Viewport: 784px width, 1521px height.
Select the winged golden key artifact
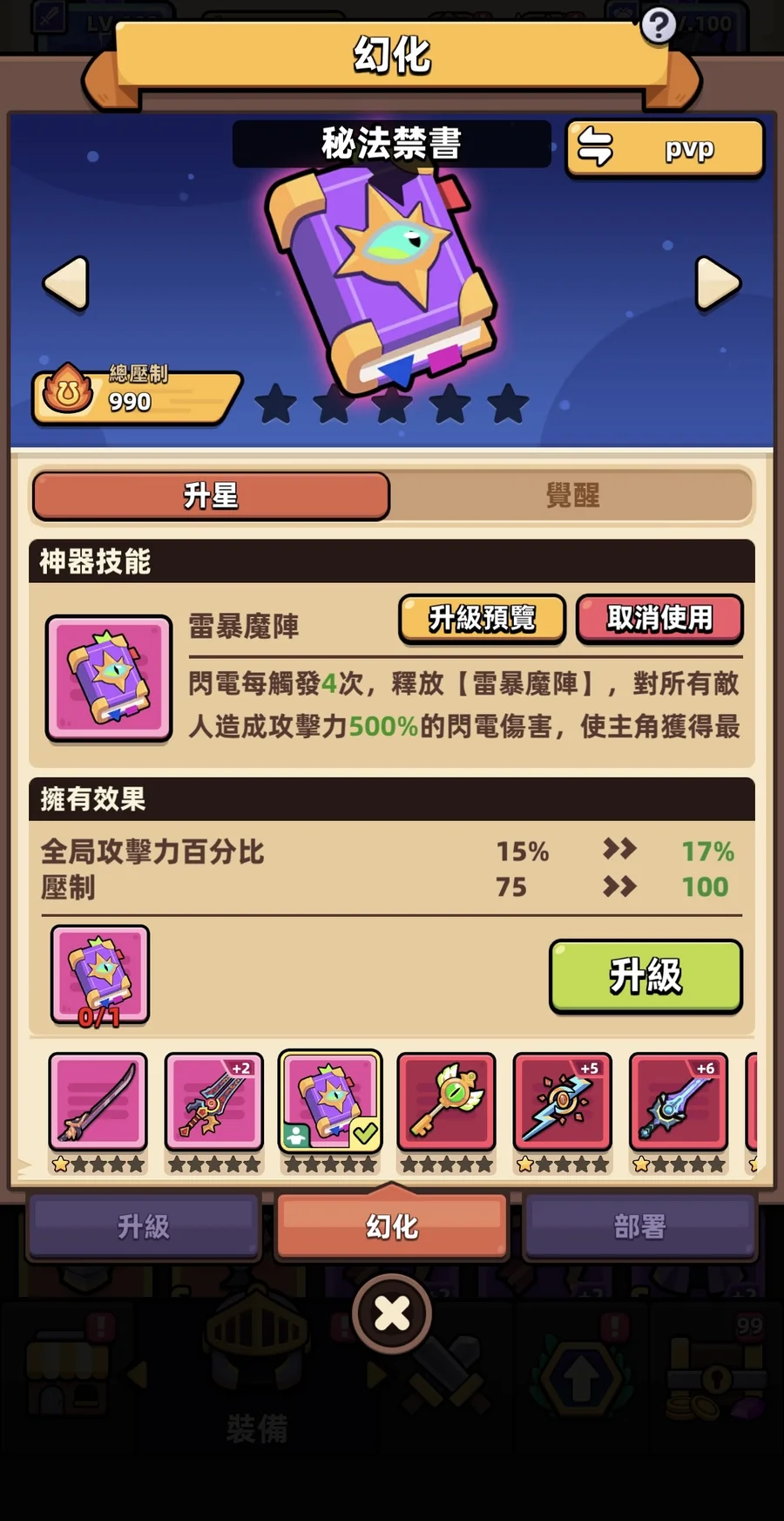(446, 1101)
